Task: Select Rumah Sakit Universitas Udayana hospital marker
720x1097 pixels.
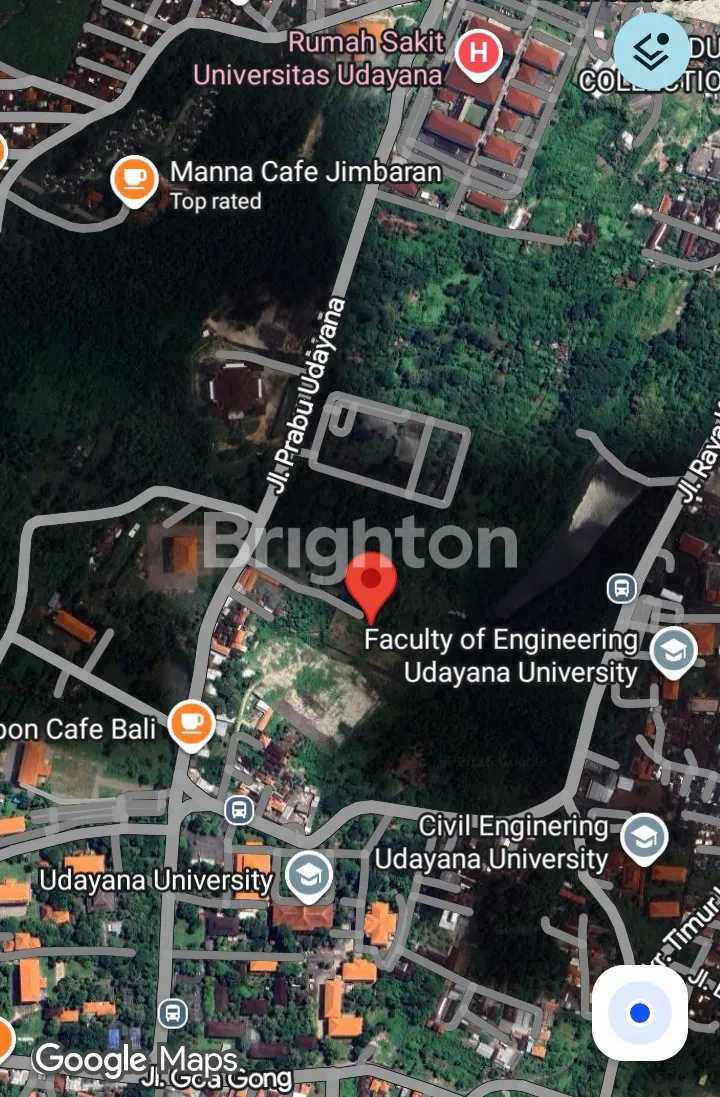Action: (479, 52)
